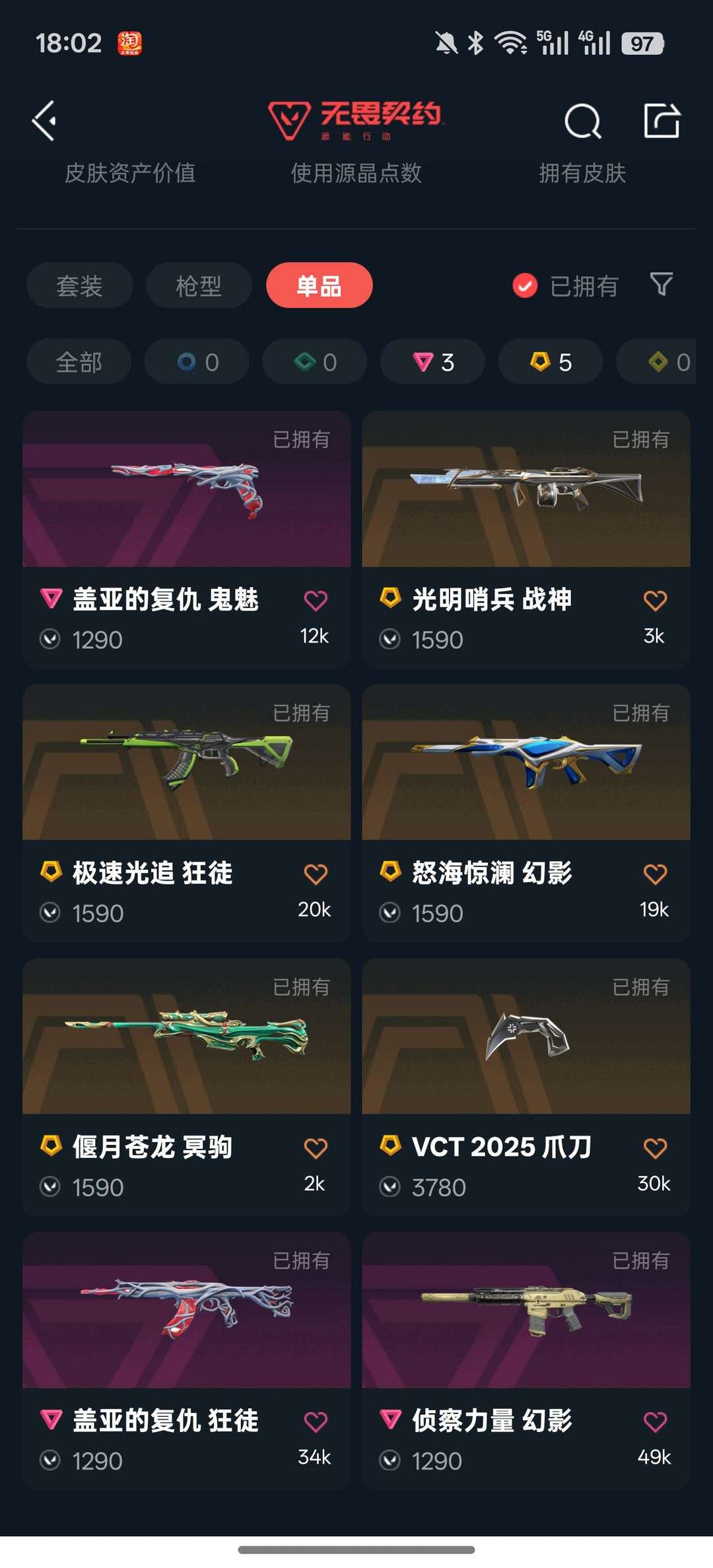
Task: Switch to the 套装 tab
Action: 79,286
